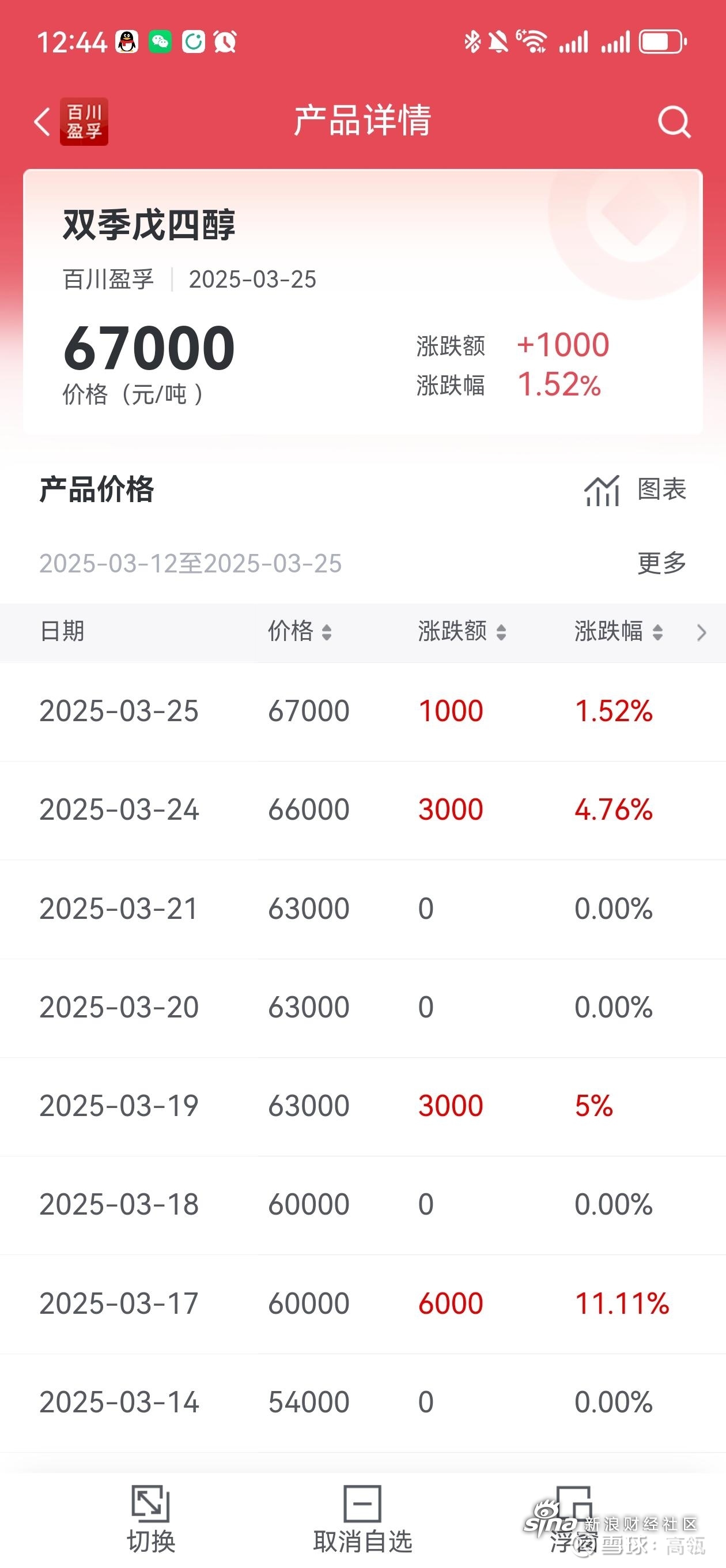Open the search magnifier icon
The image size is (726, 1568).
coord(674,122)
